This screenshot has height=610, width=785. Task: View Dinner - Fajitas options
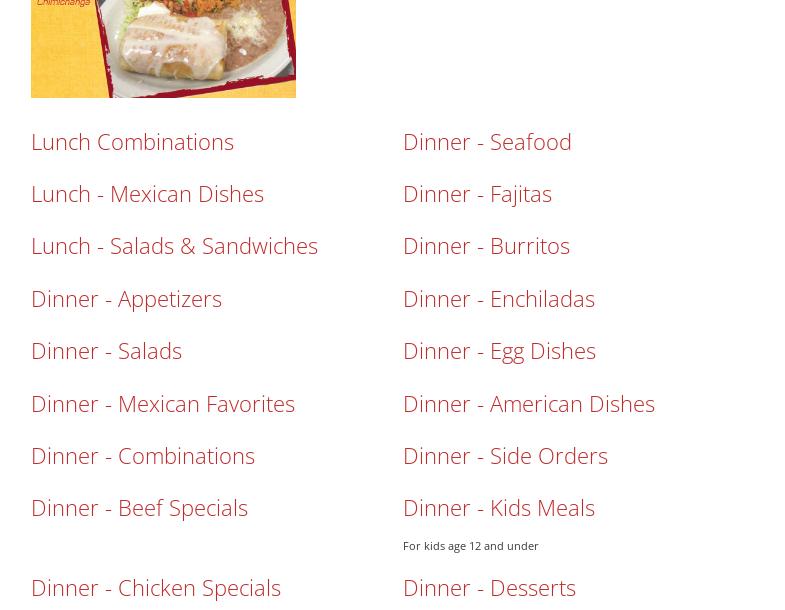pos(476,194)
